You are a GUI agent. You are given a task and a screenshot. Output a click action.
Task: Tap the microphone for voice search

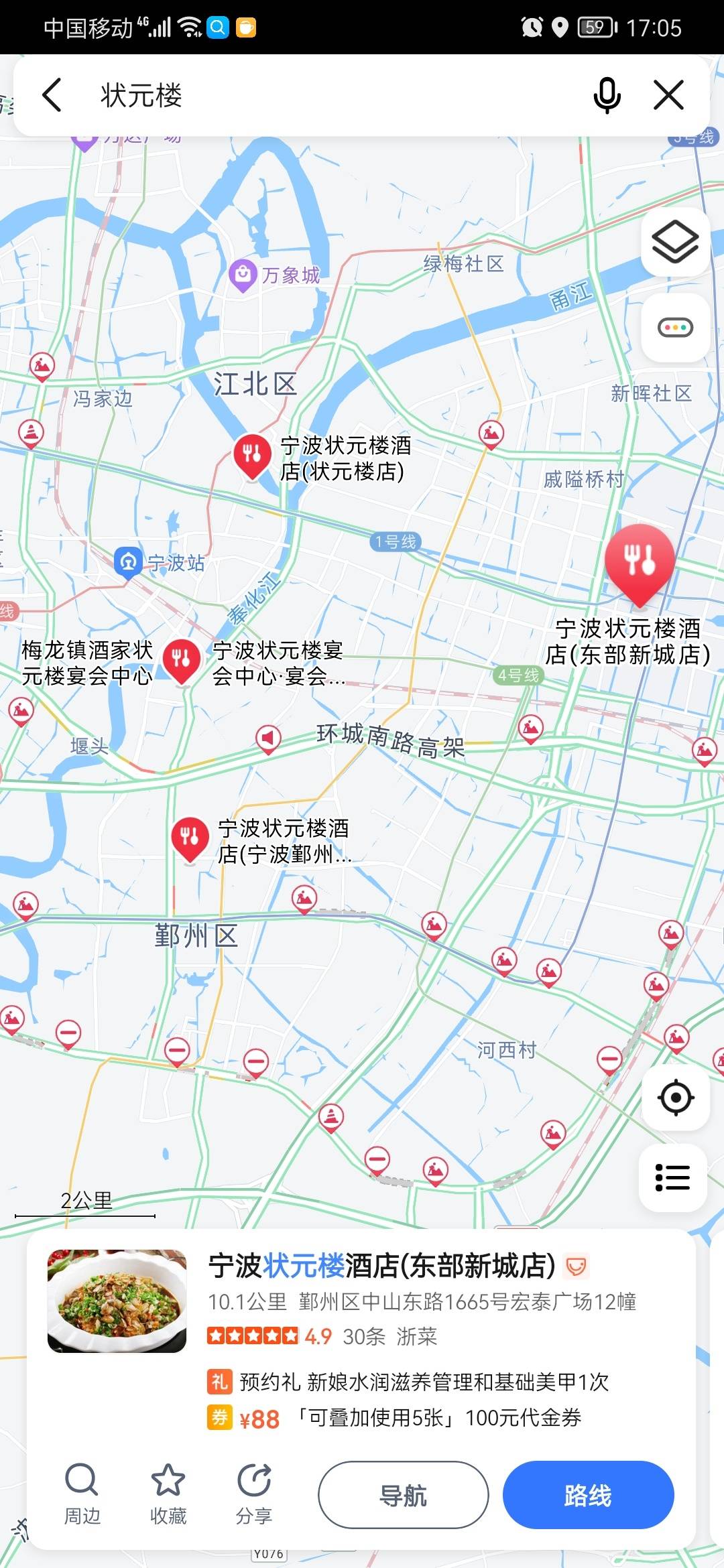tap(607, 95)
